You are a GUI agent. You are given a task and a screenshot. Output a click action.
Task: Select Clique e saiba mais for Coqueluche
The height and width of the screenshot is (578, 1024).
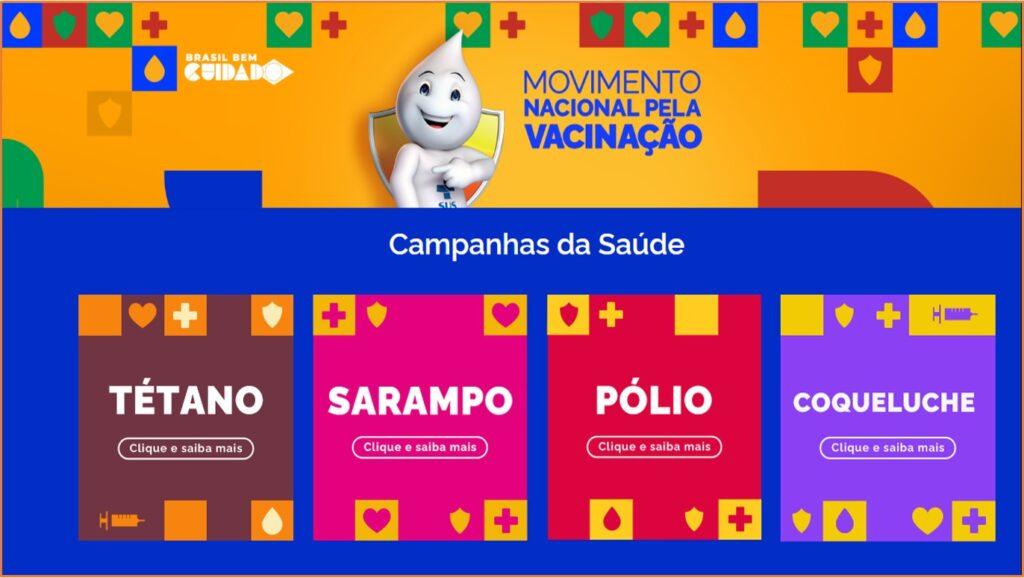coord(887,448)
